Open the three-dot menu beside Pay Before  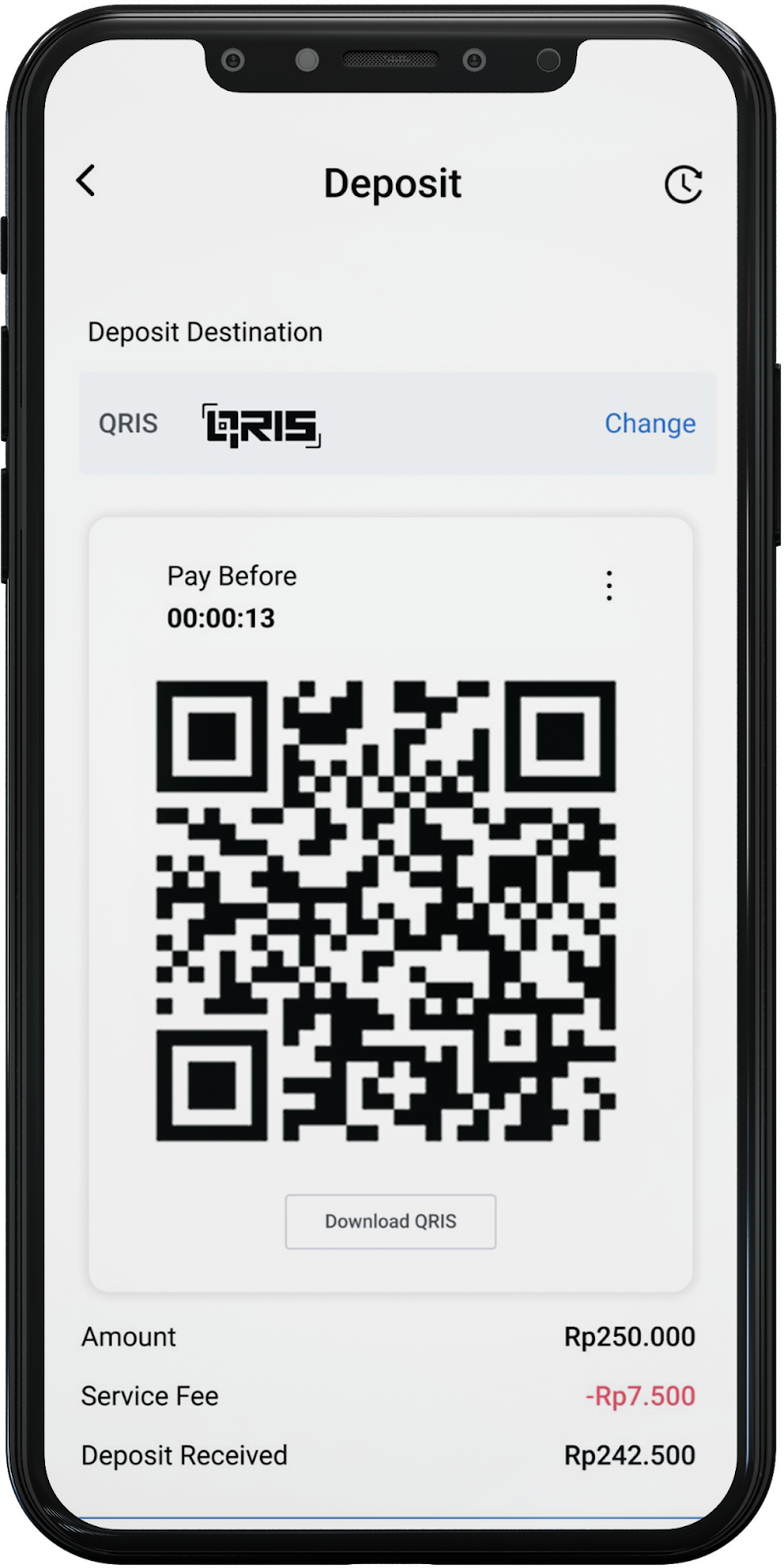609,586
